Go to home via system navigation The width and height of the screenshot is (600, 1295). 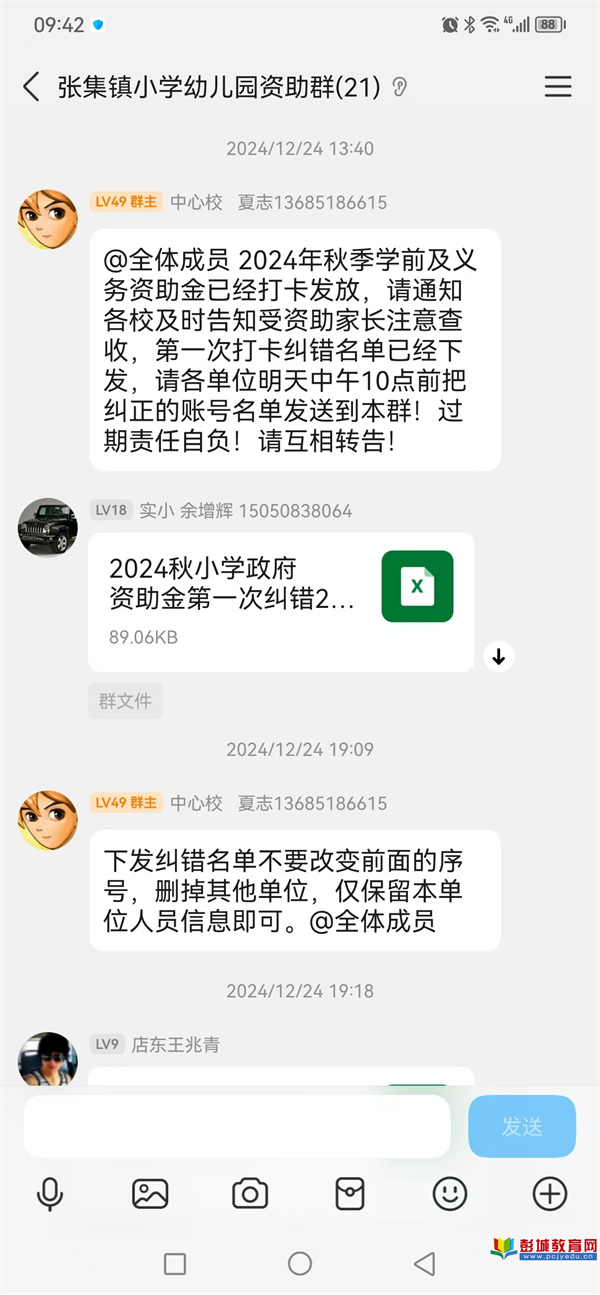[300, 1264]
